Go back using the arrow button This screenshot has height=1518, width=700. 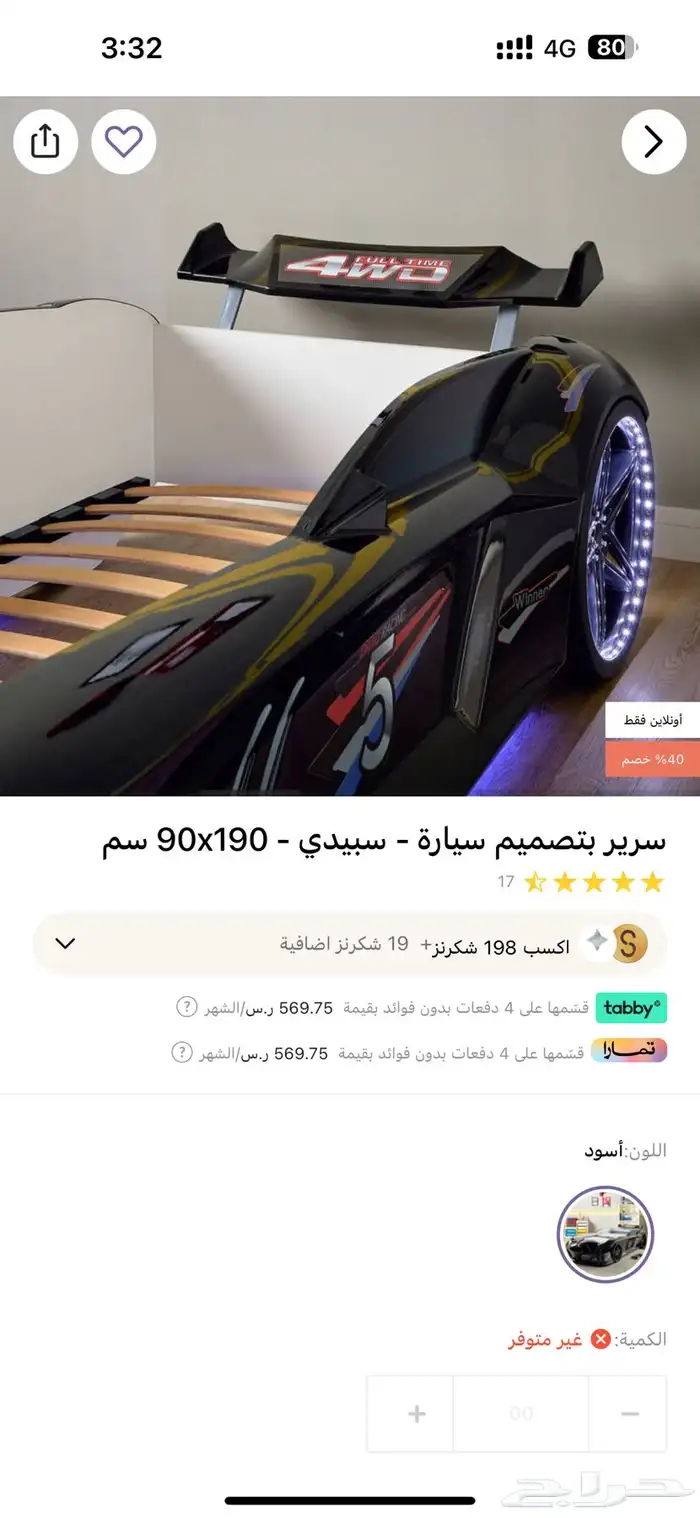click(x=654, y=142)
